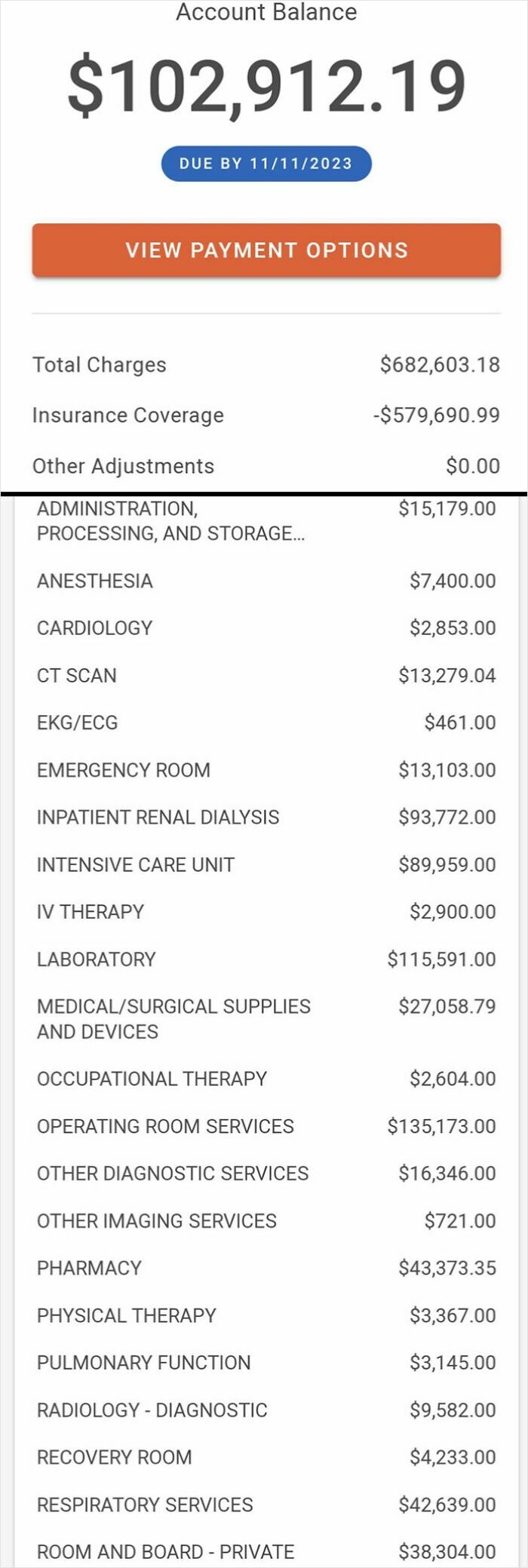Tap the View Payment Options button
Viewport: 528px width, 1568px height.
click(266, 250)
